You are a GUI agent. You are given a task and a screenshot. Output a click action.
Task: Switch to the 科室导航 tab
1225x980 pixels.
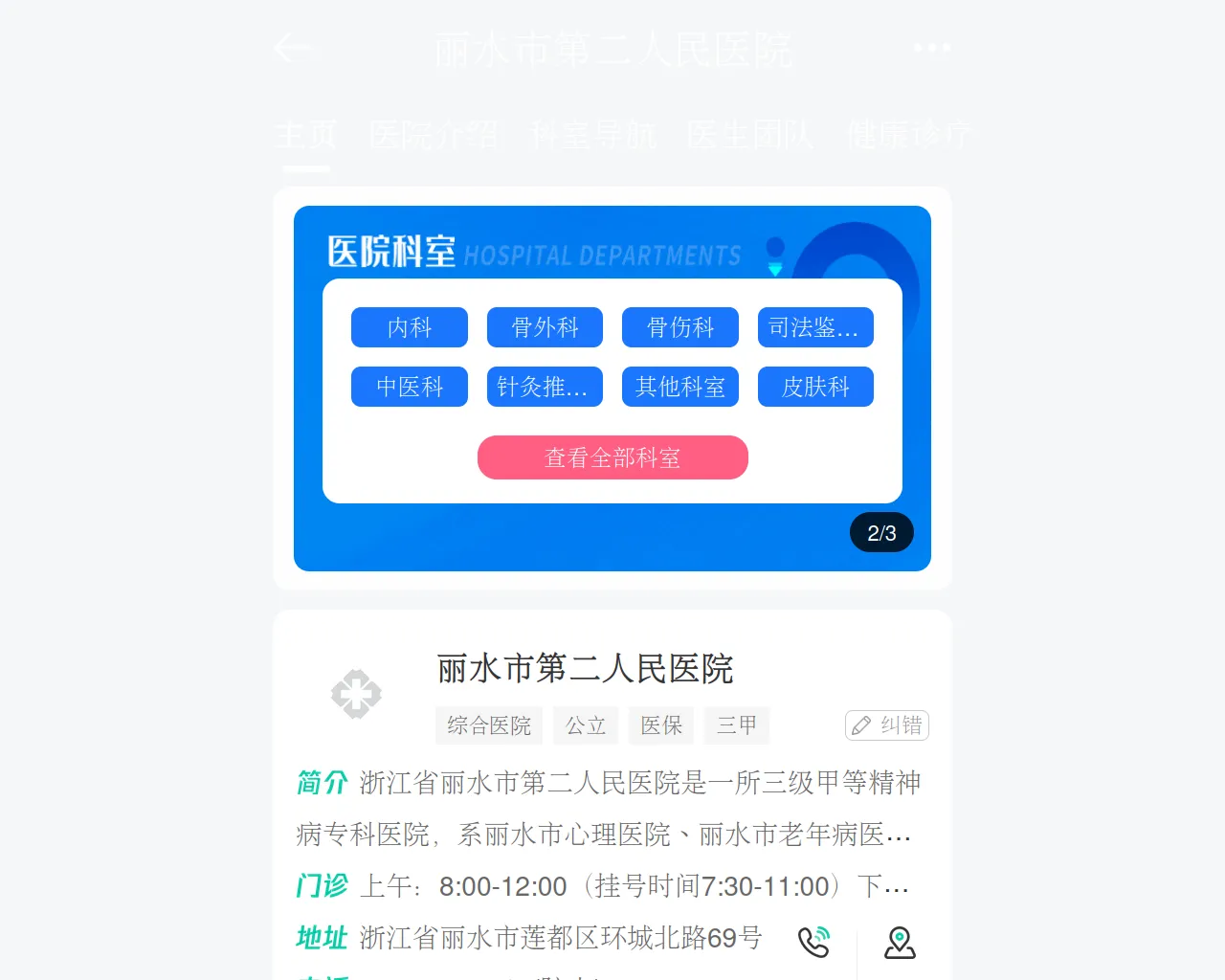pyautogui.click(x=593, y=135)
